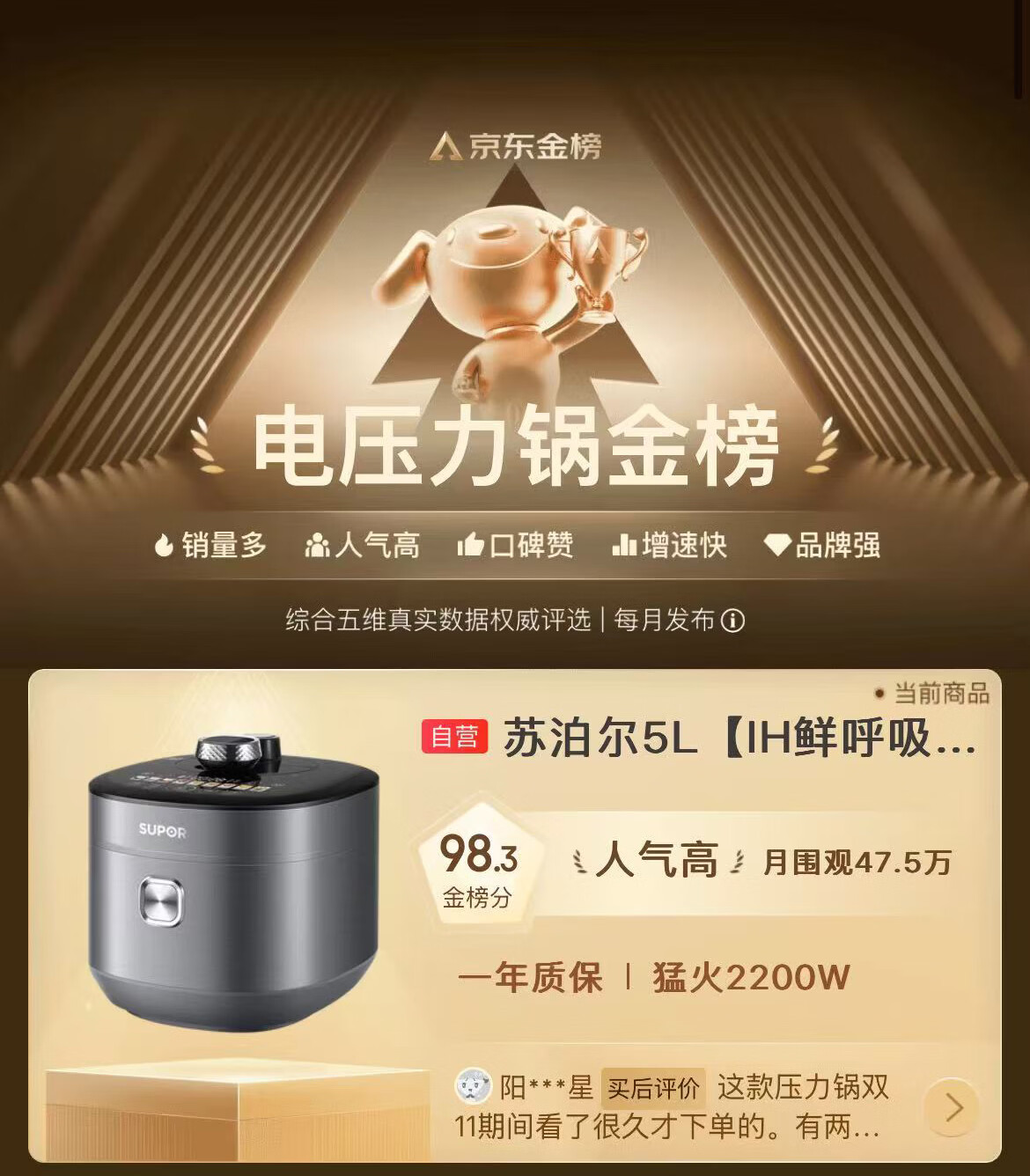Screen dimensions: 1030x1176
Task: Open the info icon next to 每月发布
Action: click(x=732, y=621)
